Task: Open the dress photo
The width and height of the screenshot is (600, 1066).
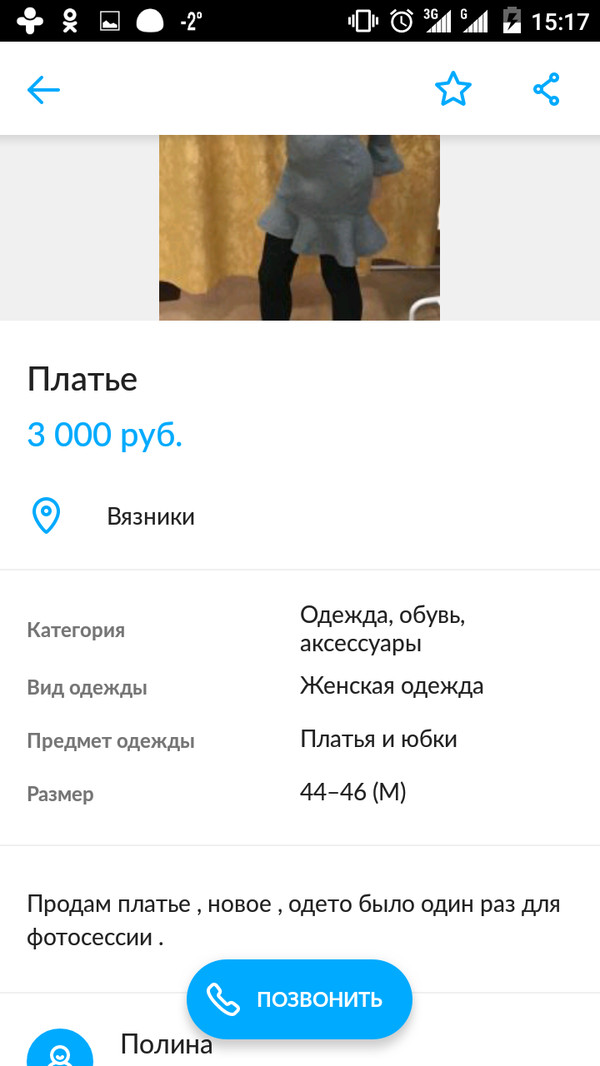Action: click(x=299, y=228)
